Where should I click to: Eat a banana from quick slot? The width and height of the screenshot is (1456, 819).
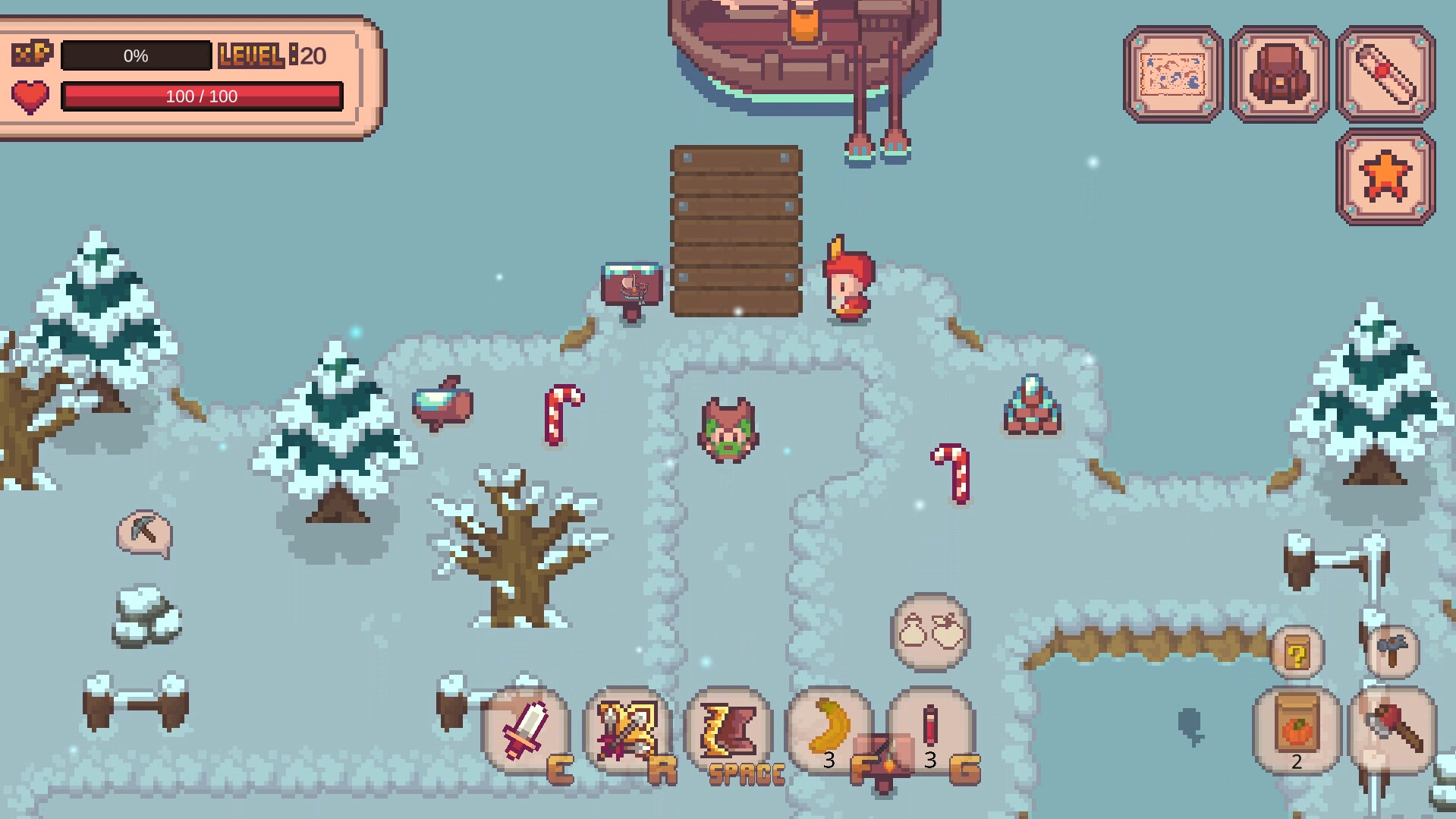click(829, 730)
